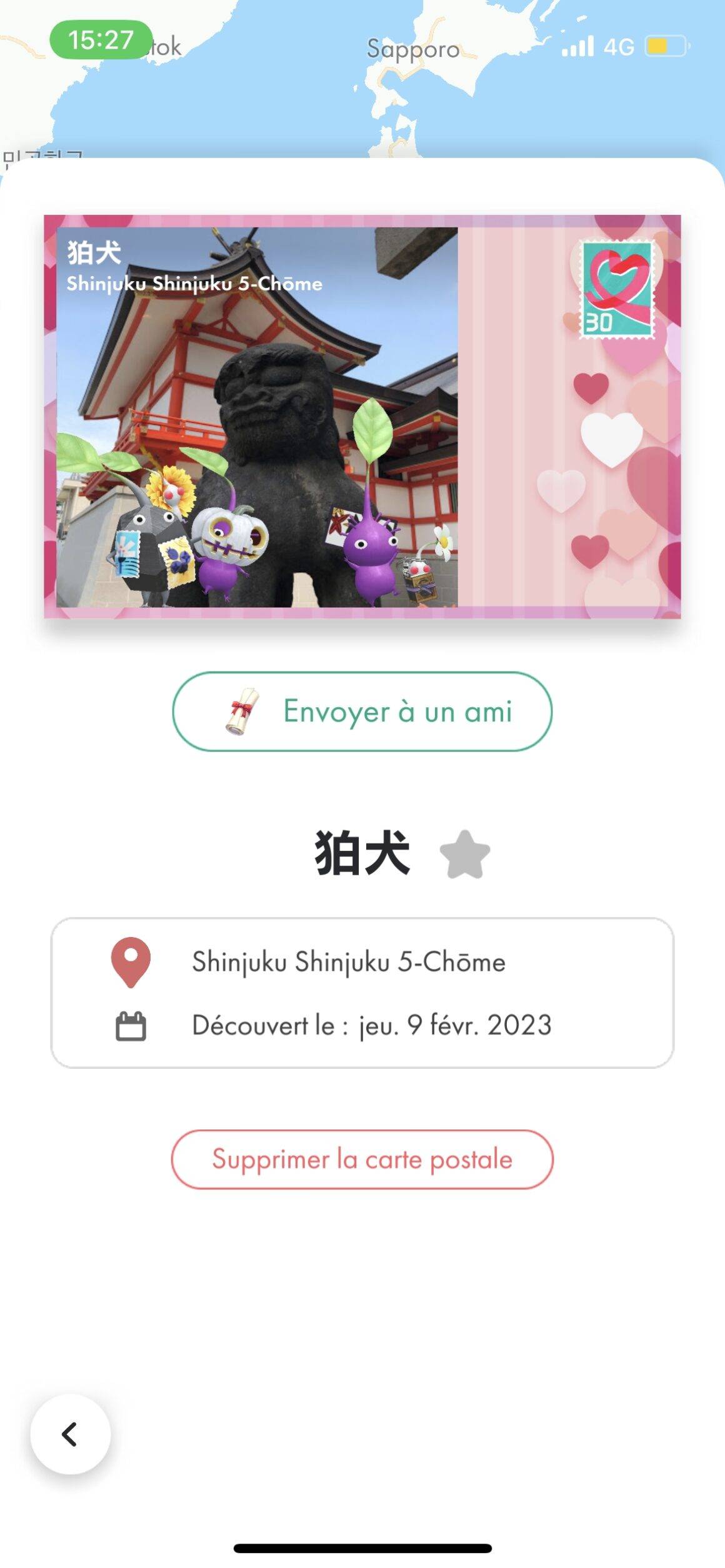This screenshot has width=725, height=1568.
Task: Go back using the arrow button
Action: click(71, 1434)
